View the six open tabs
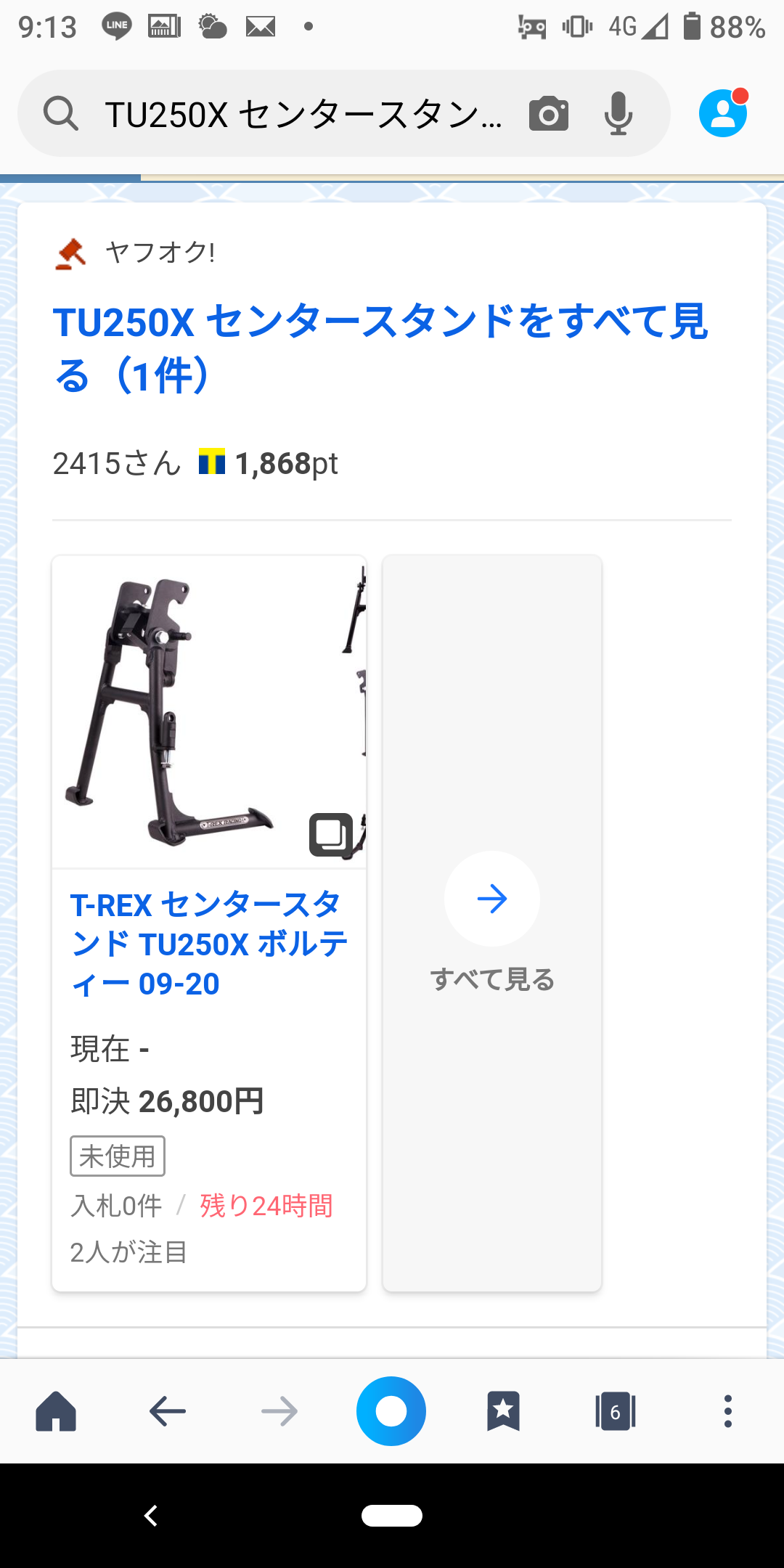784x1568 pixels. click(x=615, y=1411)
